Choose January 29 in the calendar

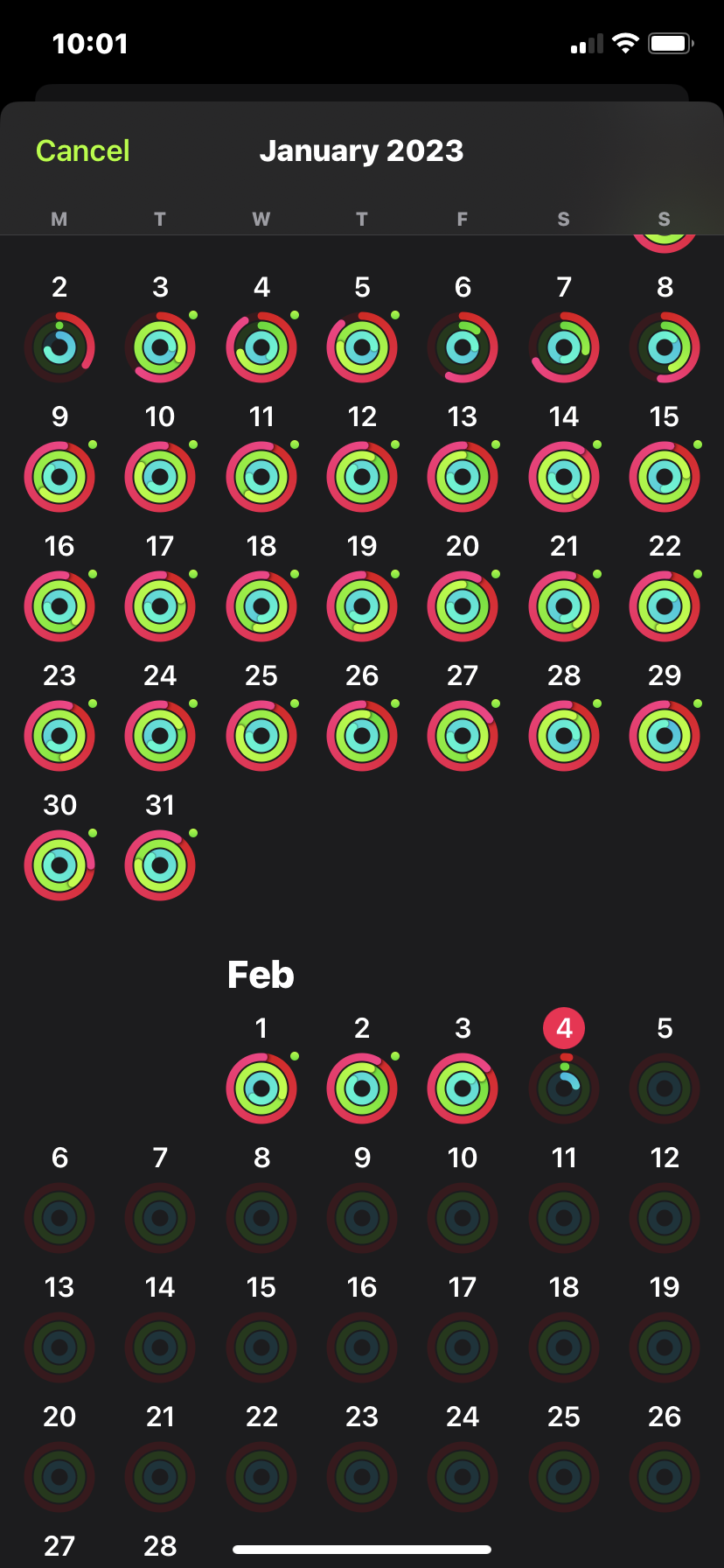(x=665, y=736)
